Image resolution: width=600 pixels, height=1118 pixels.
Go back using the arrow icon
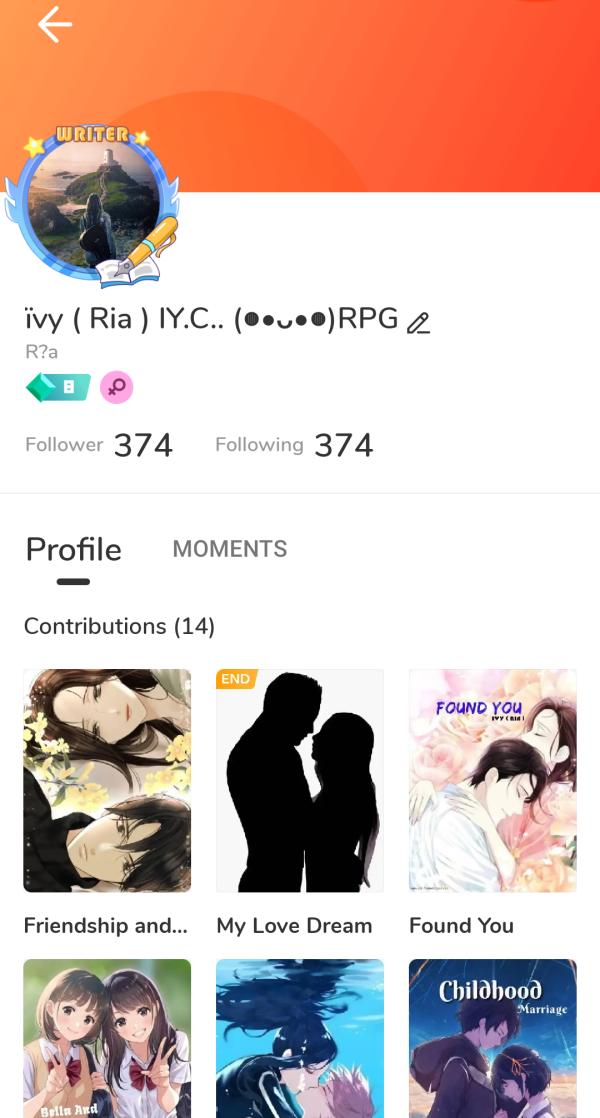[x=55, y=25]
